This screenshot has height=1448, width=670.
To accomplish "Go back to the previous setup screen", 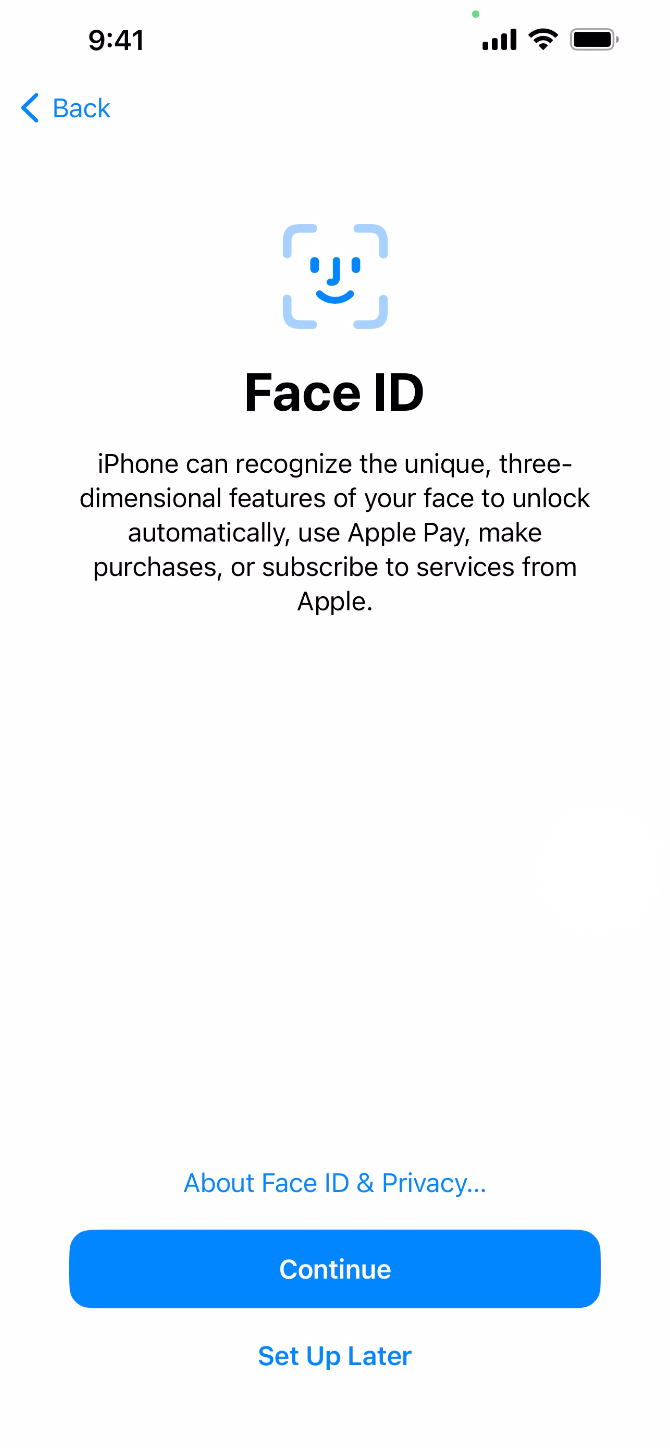I will pos(66,108).
